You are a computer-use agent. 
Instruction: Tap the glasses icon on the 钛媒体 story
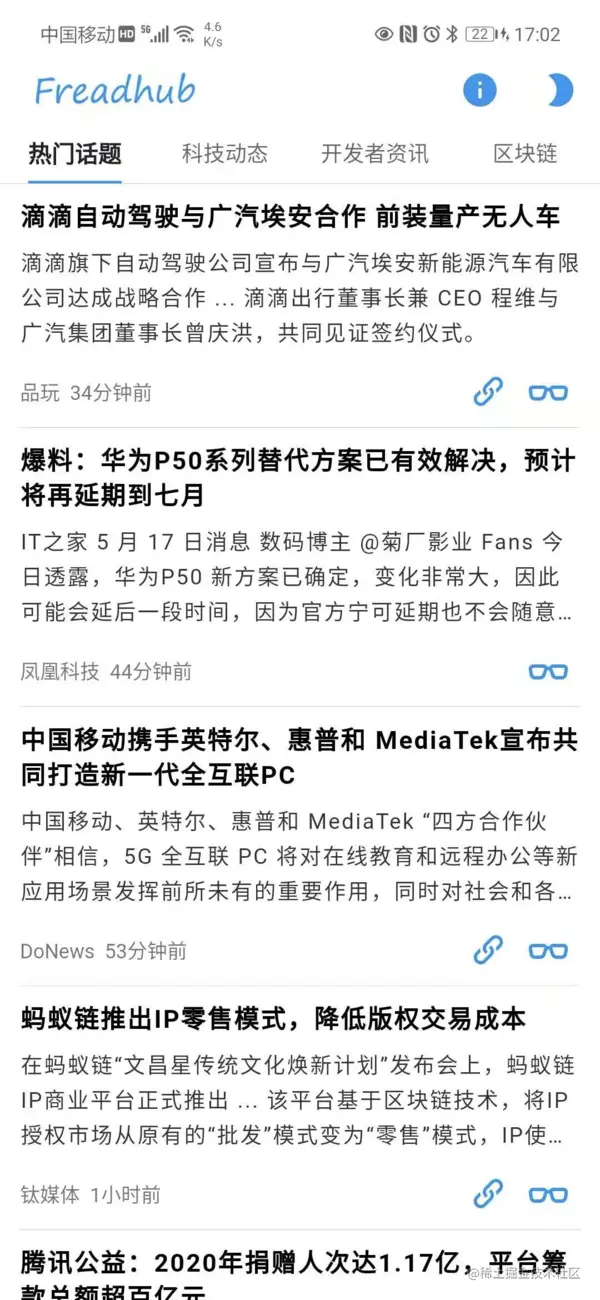(548, 1194)
